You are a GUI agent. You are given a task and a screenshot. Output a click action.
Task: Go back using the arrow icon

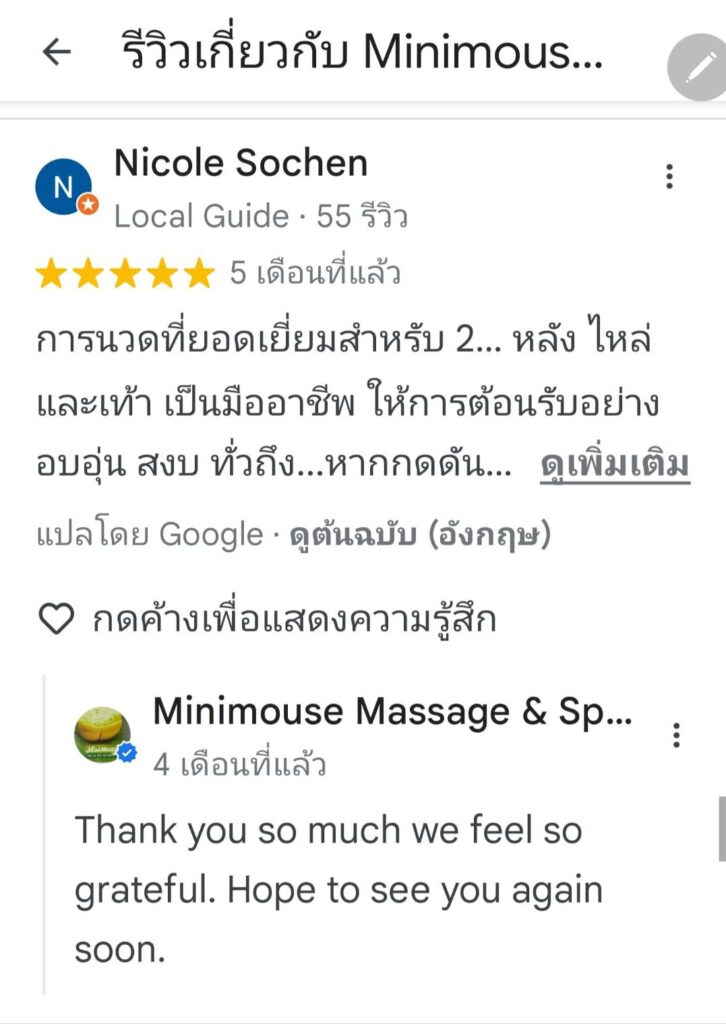coord(57,52)
